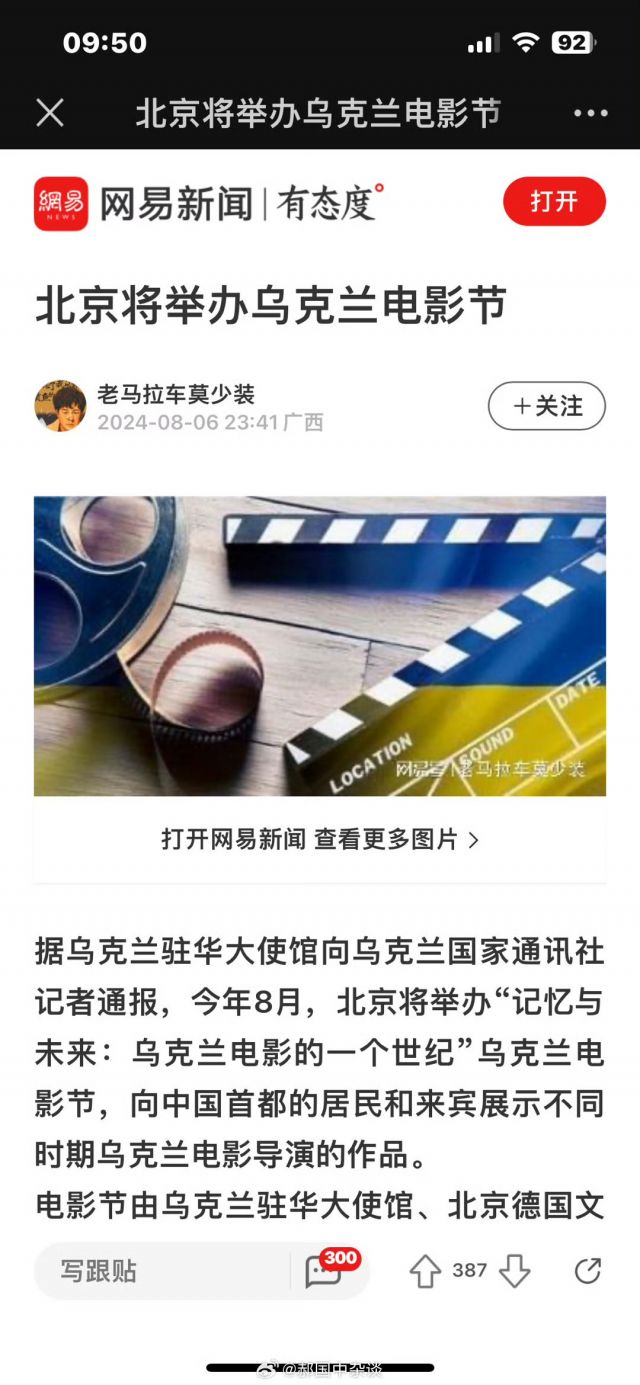Screen dimensions: 640x1385
Task: Open the three-dot overflow menu
Action: click(x=590, y=113)
